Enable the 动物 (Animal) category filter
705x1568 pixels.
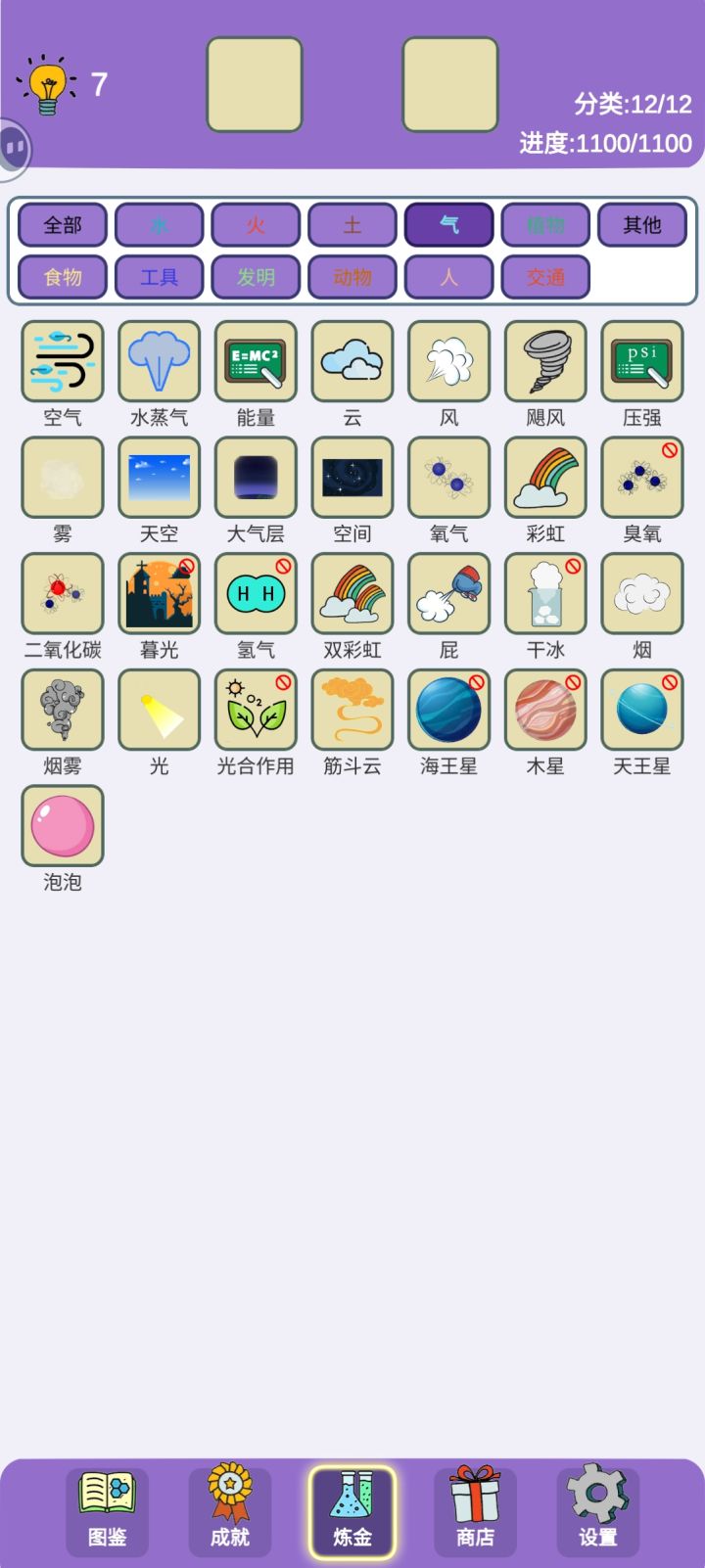(x=352, y=277)
